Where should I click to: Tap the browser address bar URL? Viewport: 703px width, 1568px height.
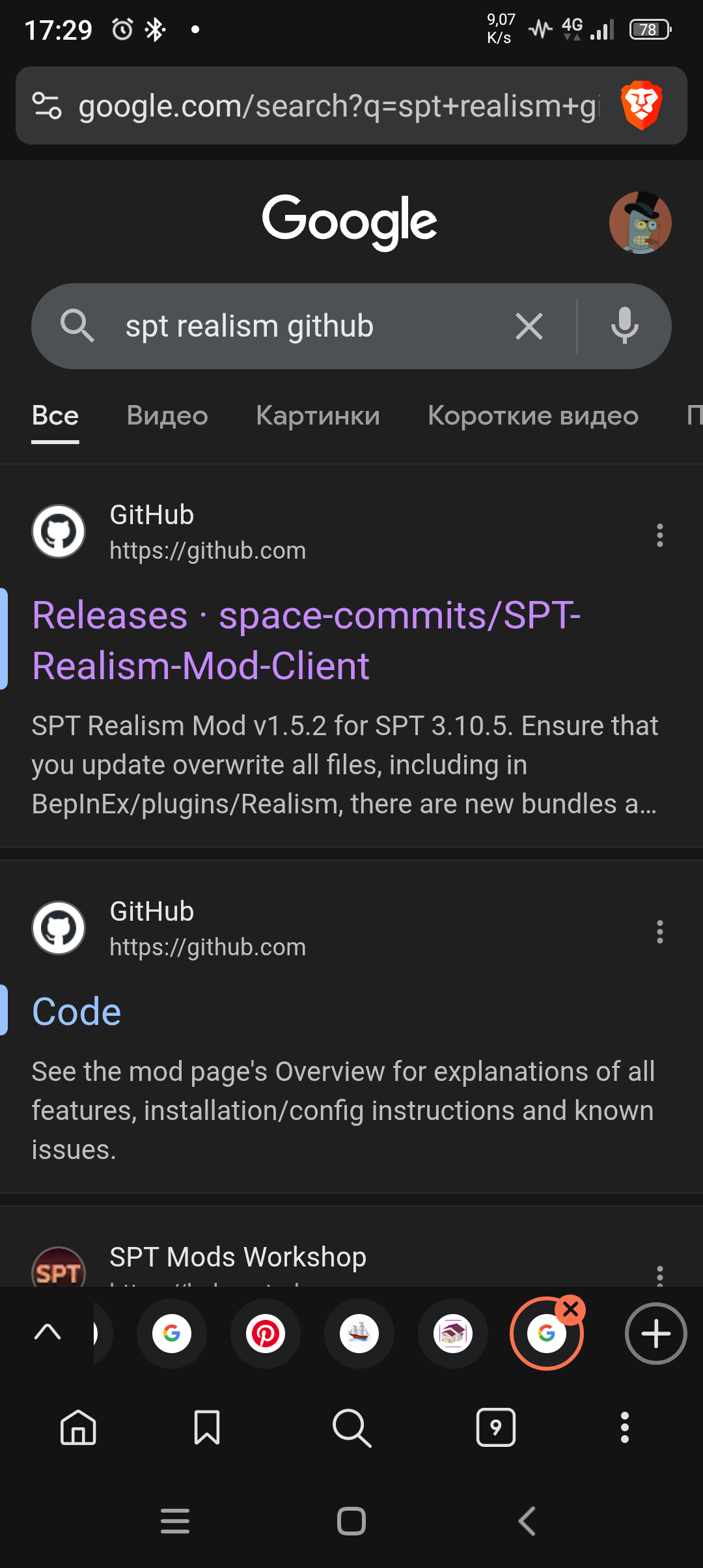coord(338,105)
